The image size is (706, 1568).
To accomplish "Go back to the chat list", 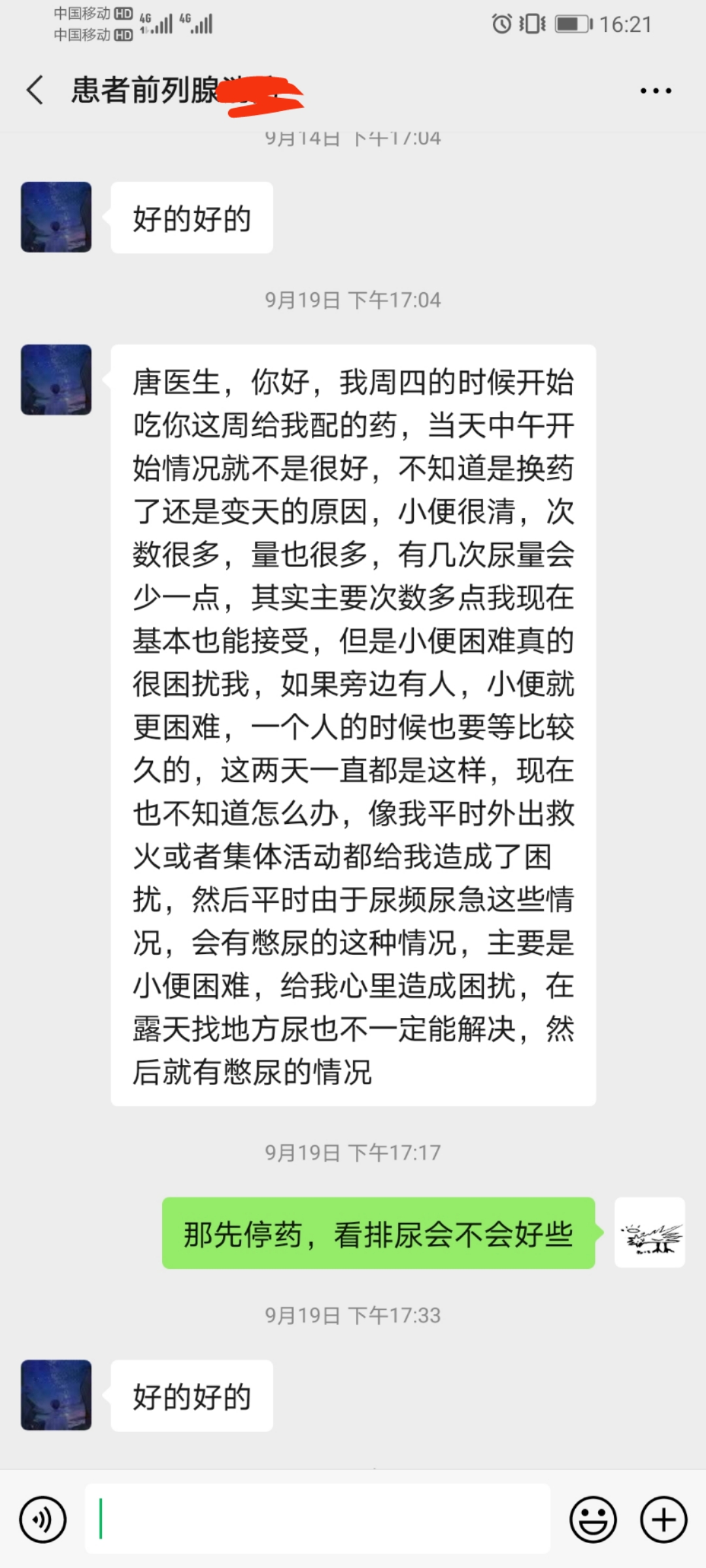I will [x=35, y=90].
